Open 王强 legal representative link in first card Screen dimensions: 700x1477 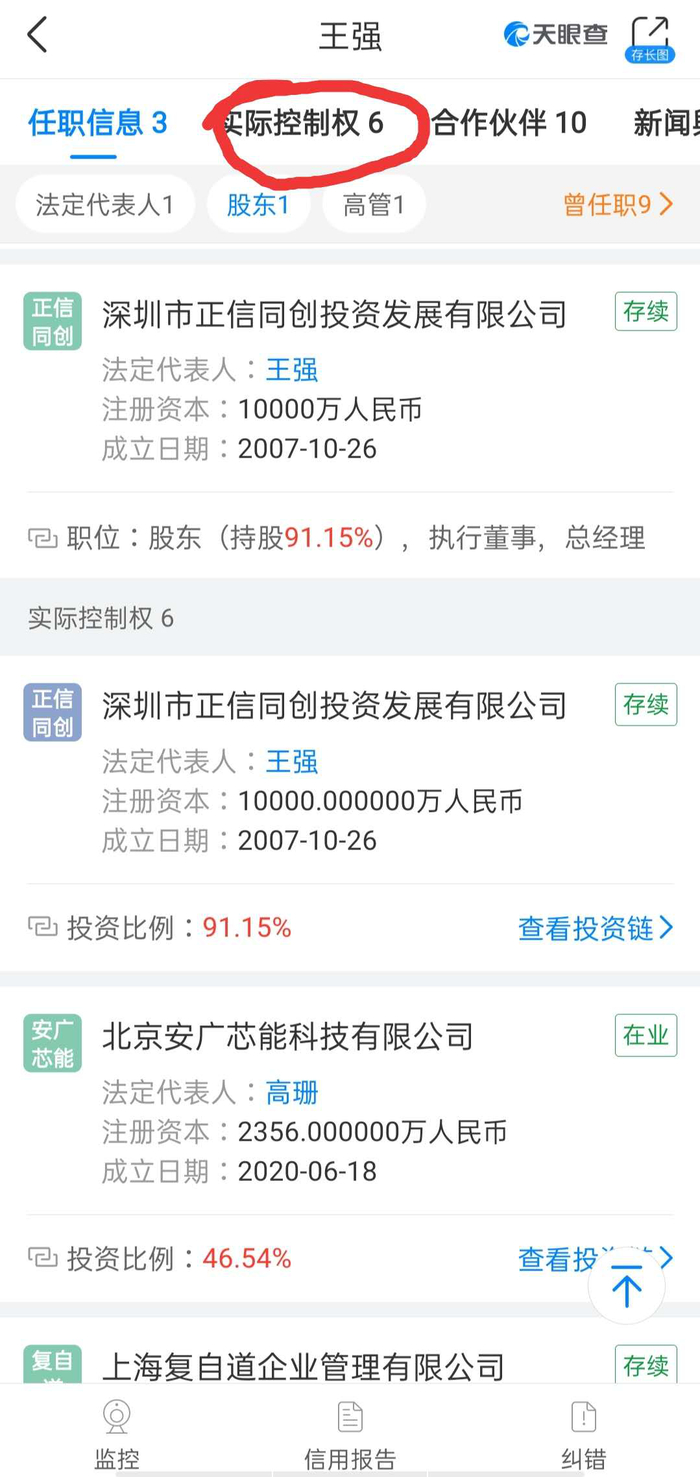point(292,370)
